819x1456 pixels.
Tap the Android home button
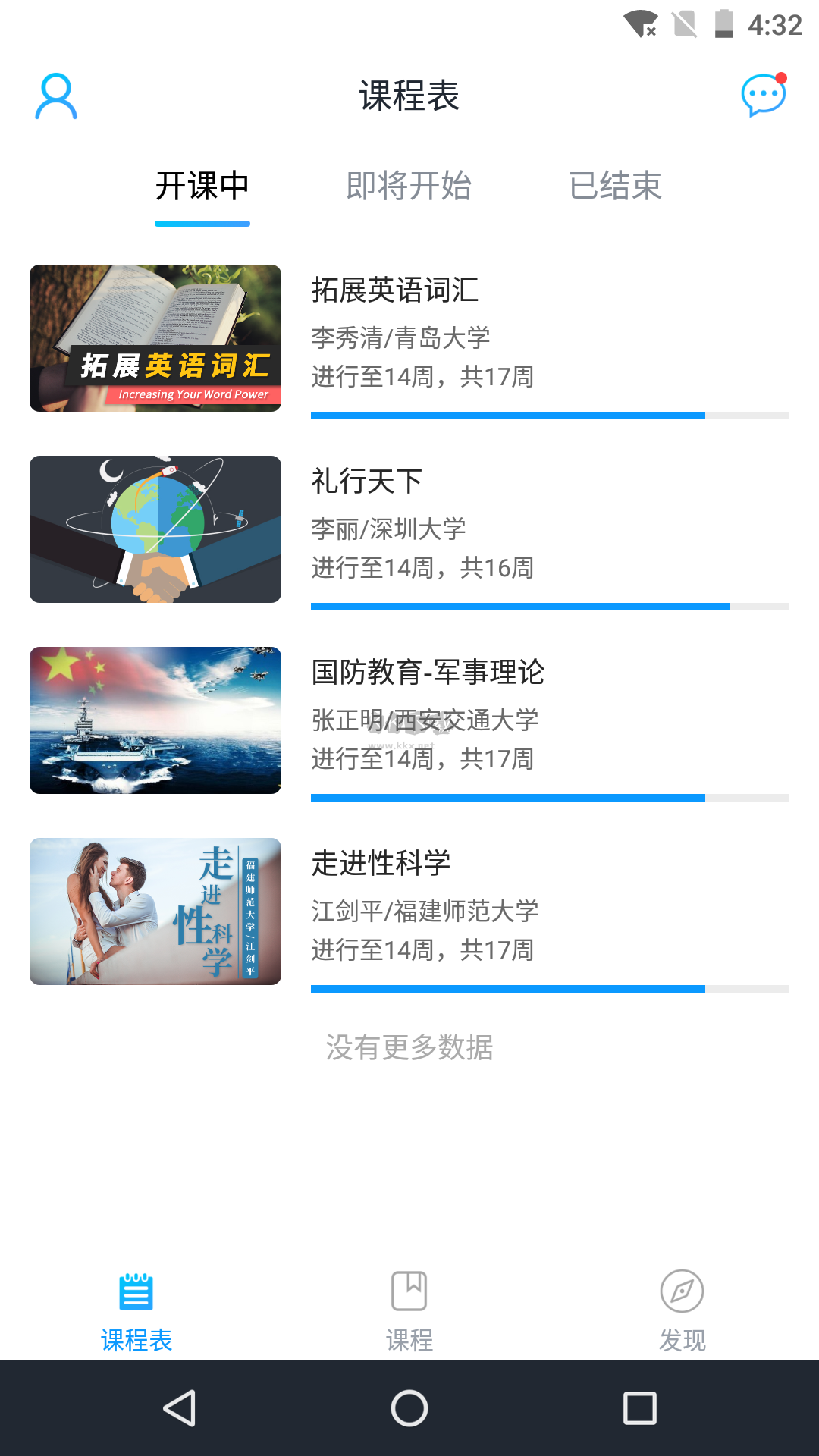(409, 1407)
